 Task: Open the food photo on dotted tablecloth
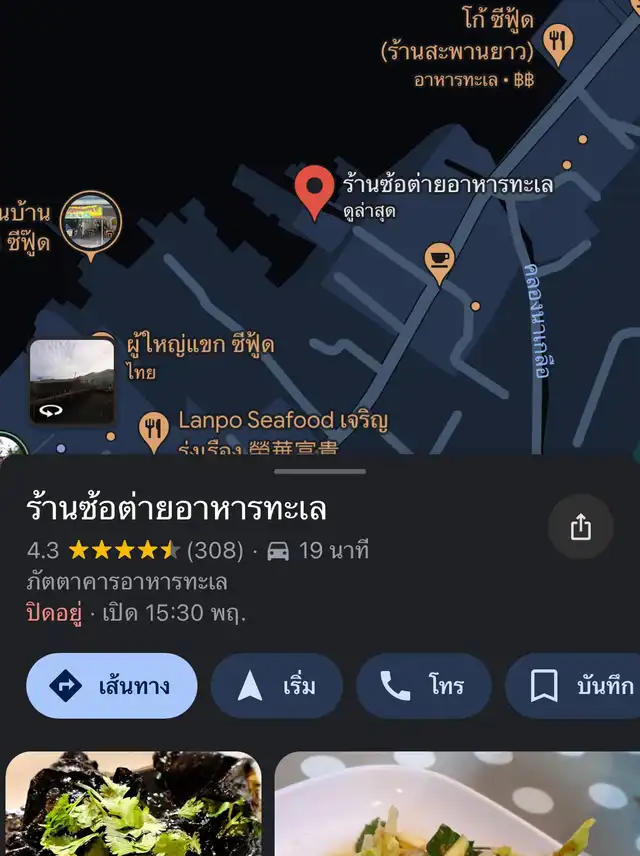(457, 804)
